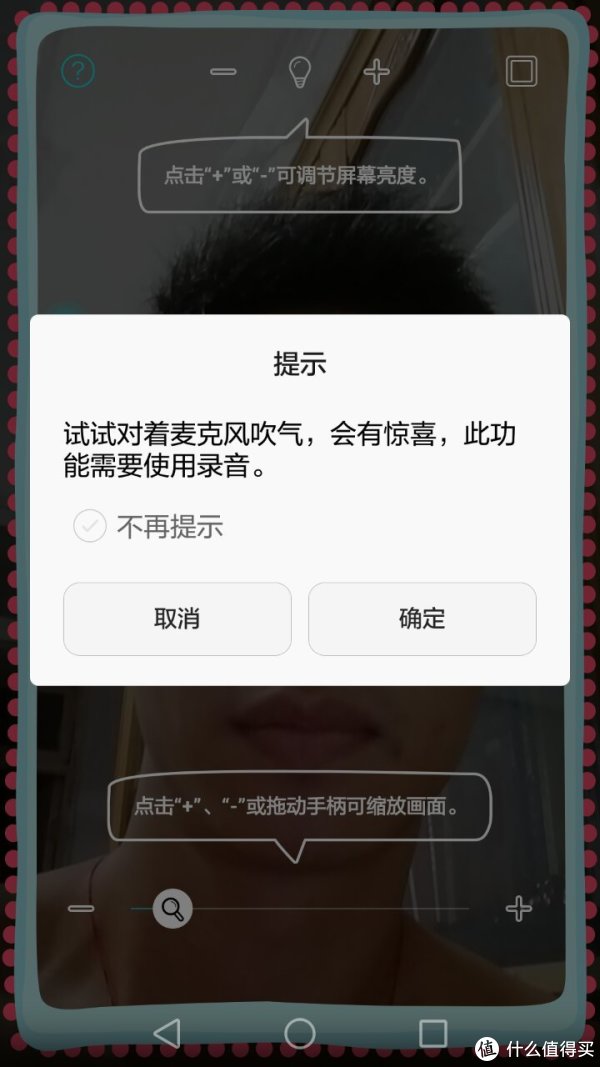The height and width of the screenshot is (1067, 600).
Task: Open recent apps with the square button
Action: point(433,1033)
